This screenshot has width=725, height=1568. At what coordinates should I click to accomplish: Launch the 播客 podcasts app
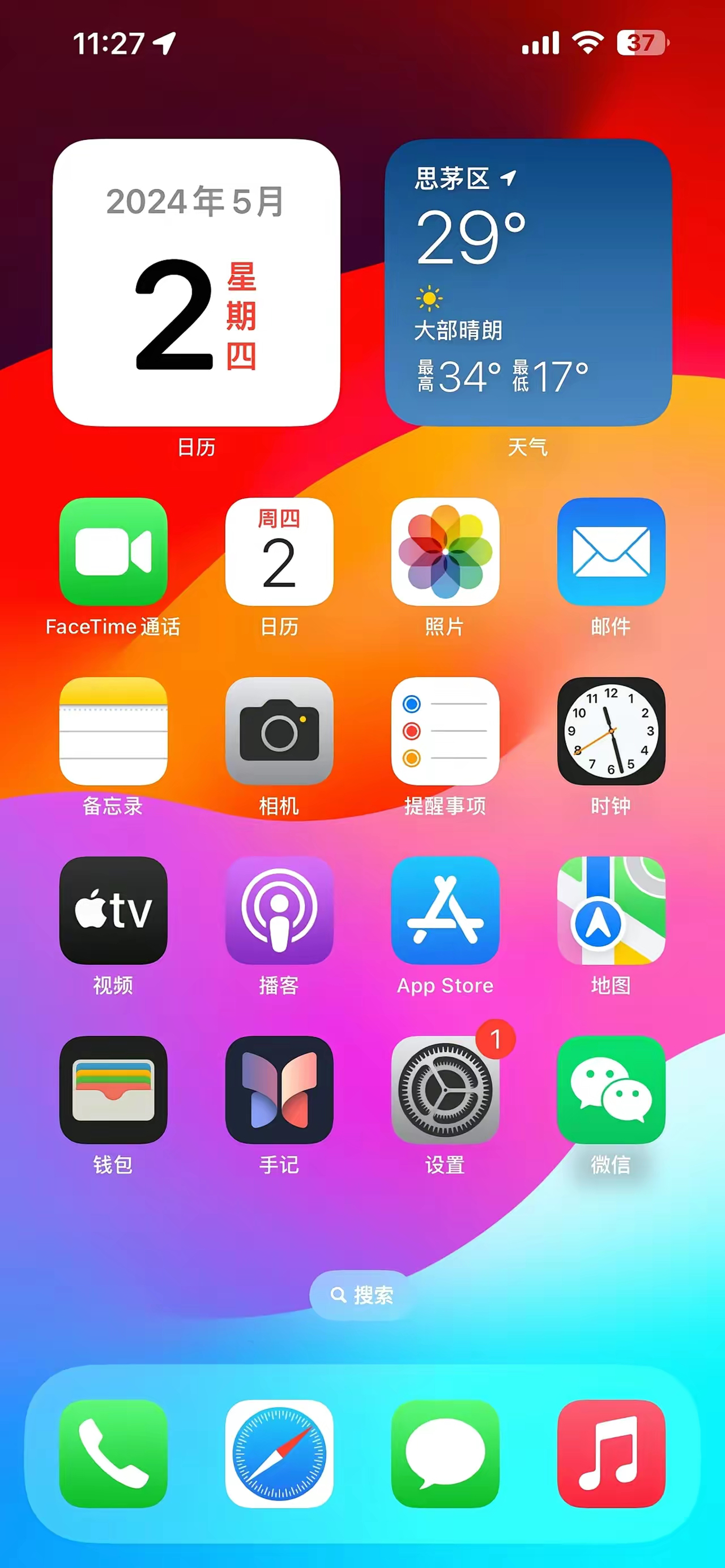(279, 910)
